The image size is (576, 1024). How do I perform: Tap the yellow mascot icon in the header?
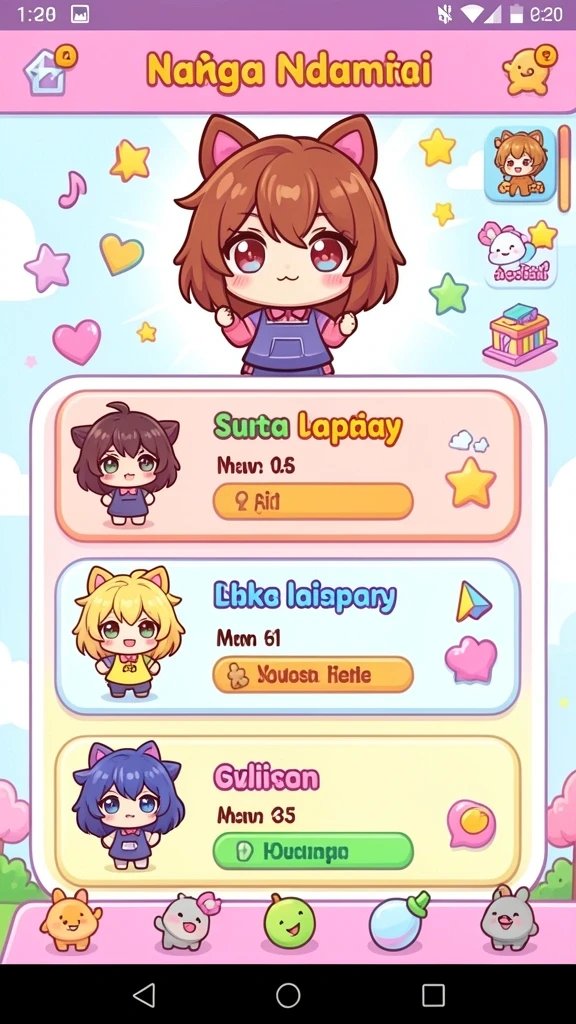click(x=529, y=70)
